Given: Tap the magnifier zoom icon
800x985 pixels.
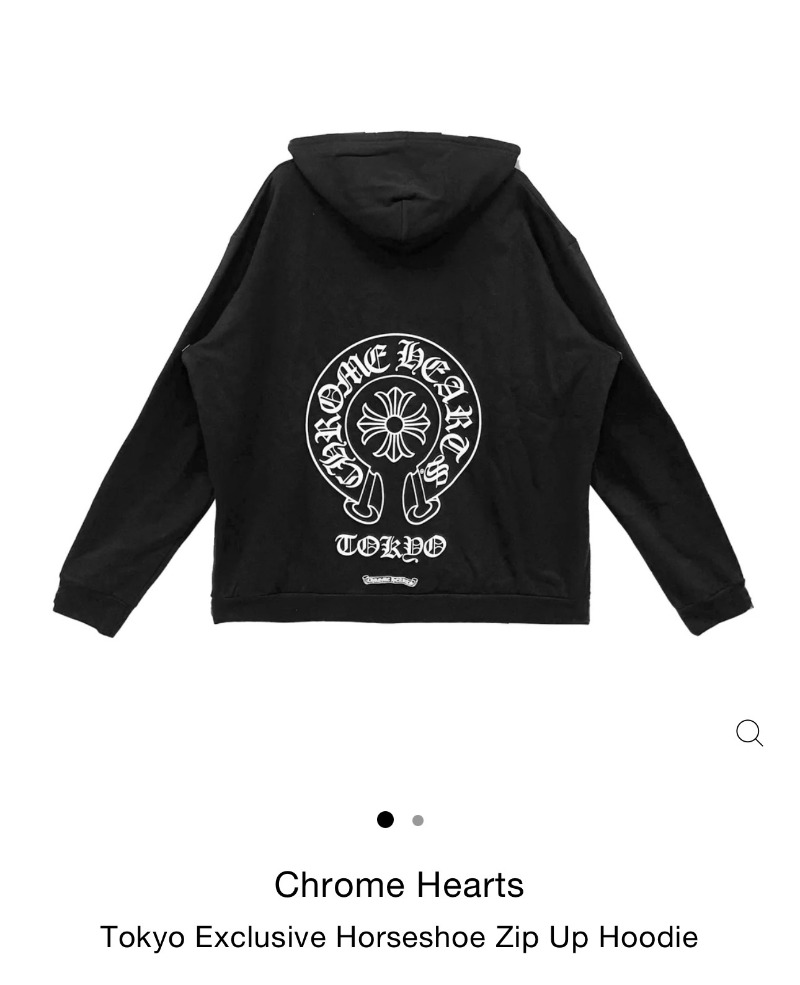Looking at the screenshot, I should pyautogui.click(x=749, y=733).
